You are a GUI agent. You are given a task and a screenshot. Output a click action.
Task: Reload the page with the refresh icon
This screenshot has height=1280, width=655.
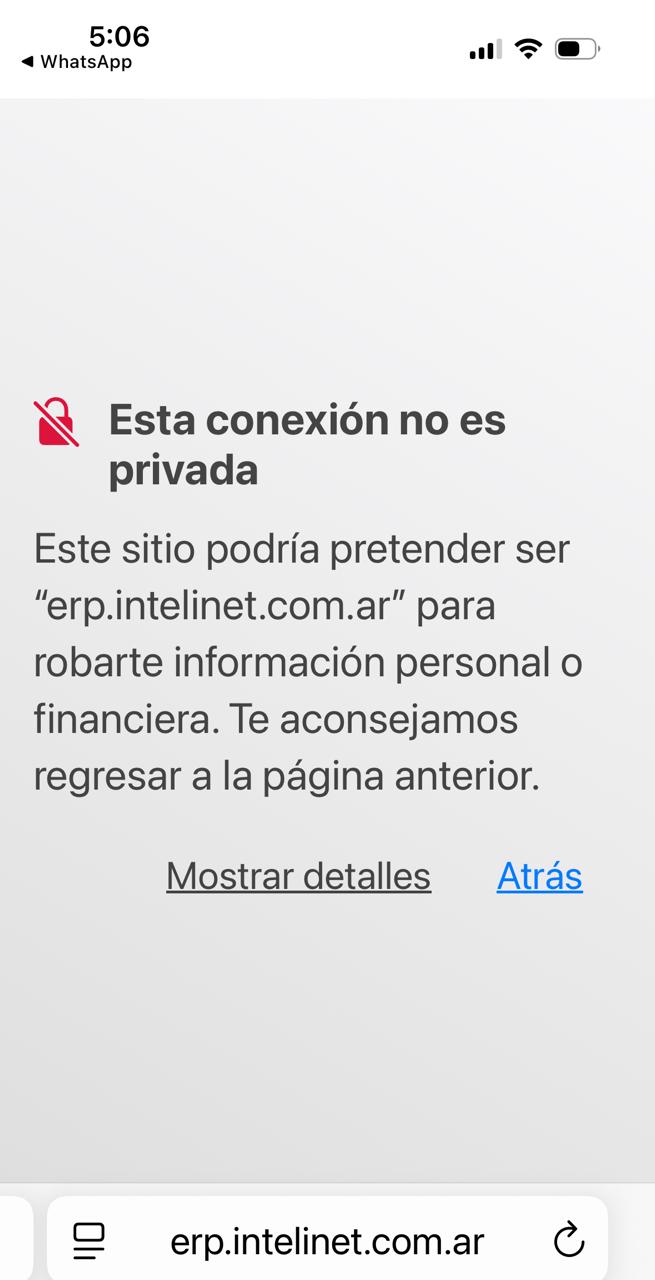(568, 1241)
